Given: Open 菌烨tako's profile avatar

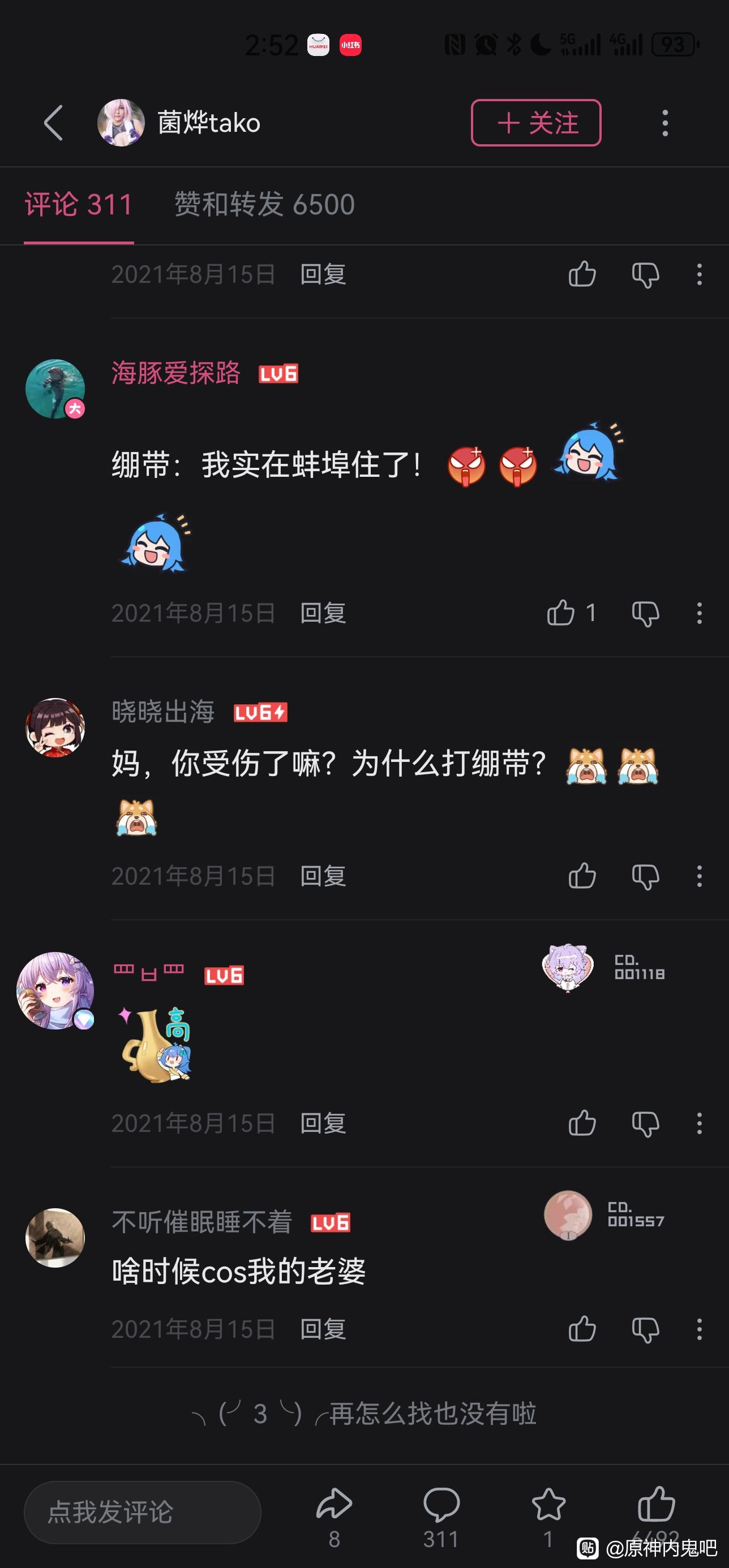Looking at the screenshot, I should coord(121,123).
